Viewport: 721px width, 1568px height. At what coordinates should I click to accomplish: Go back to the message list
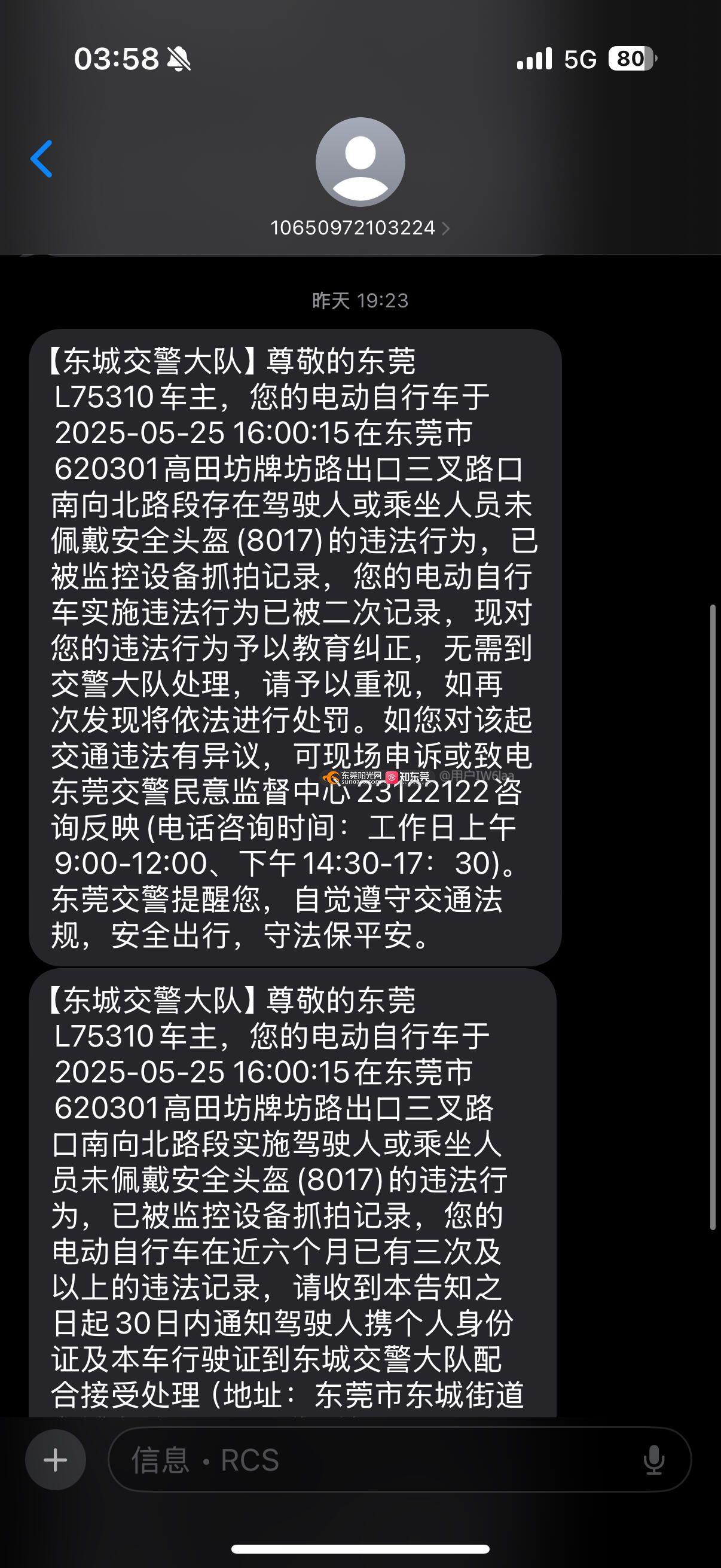pyautogui.click(x=41, y=159)
